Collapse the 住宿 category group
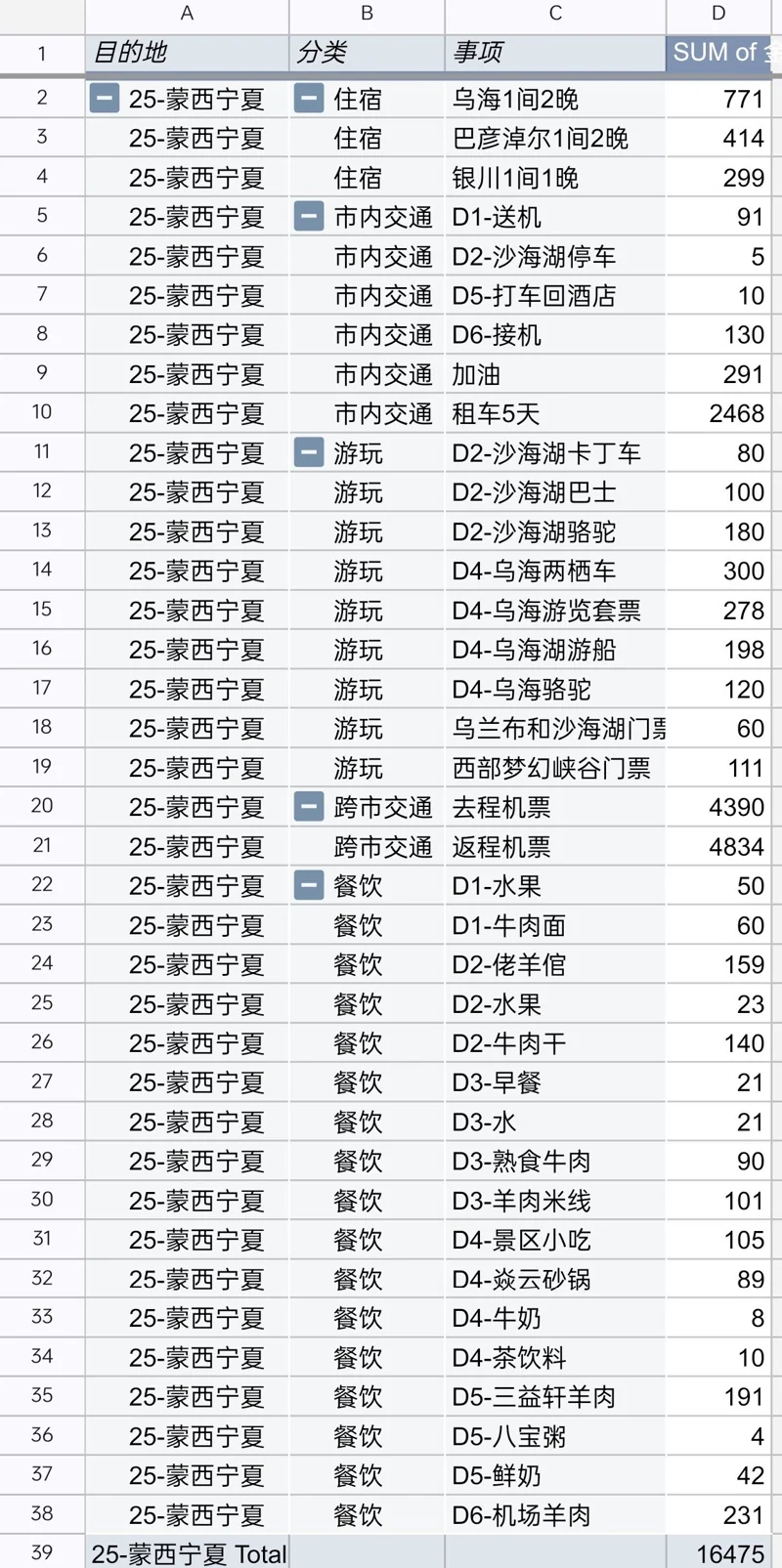This screenshot has width=782, height=1568. click(x=309, y=98)
